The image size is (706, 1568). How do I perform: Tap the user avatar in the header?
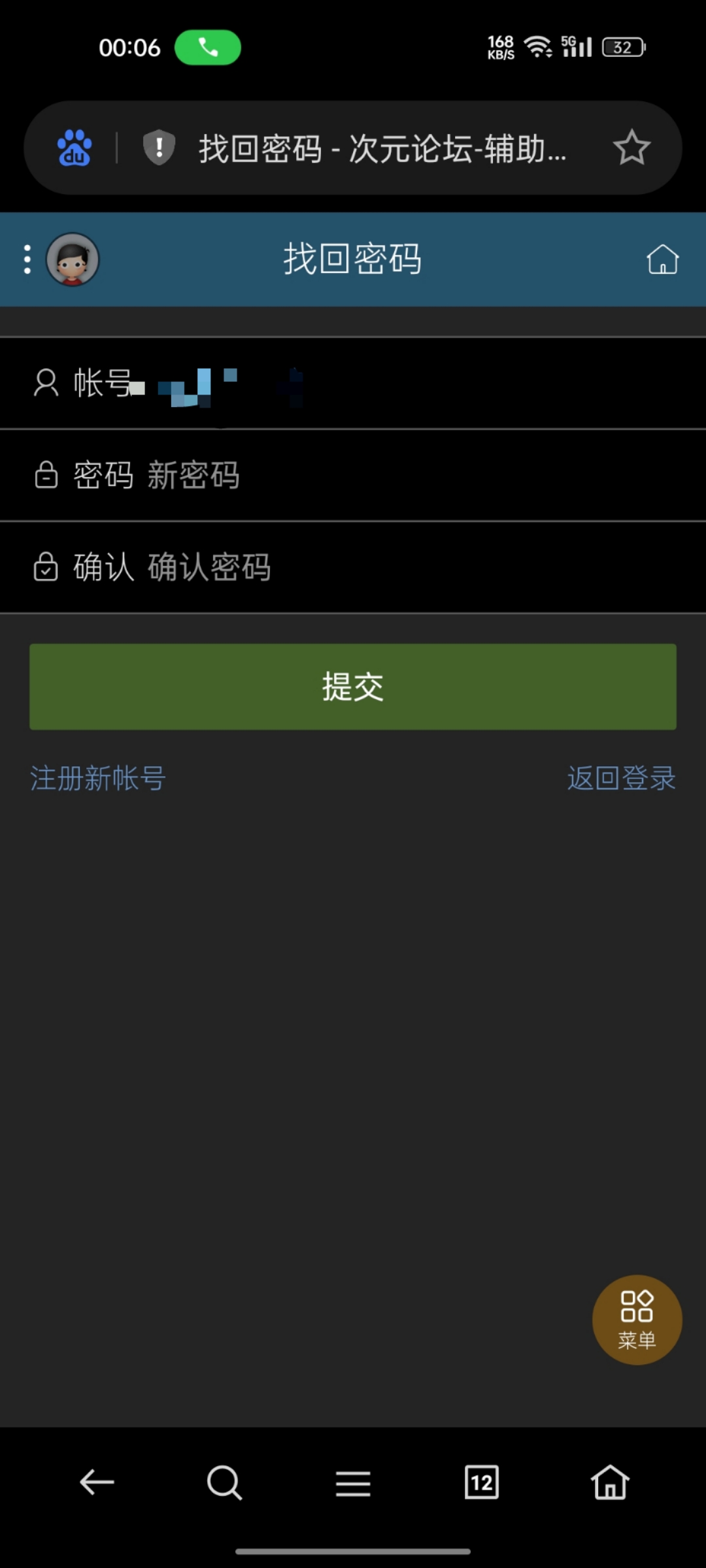coord(73,259)
